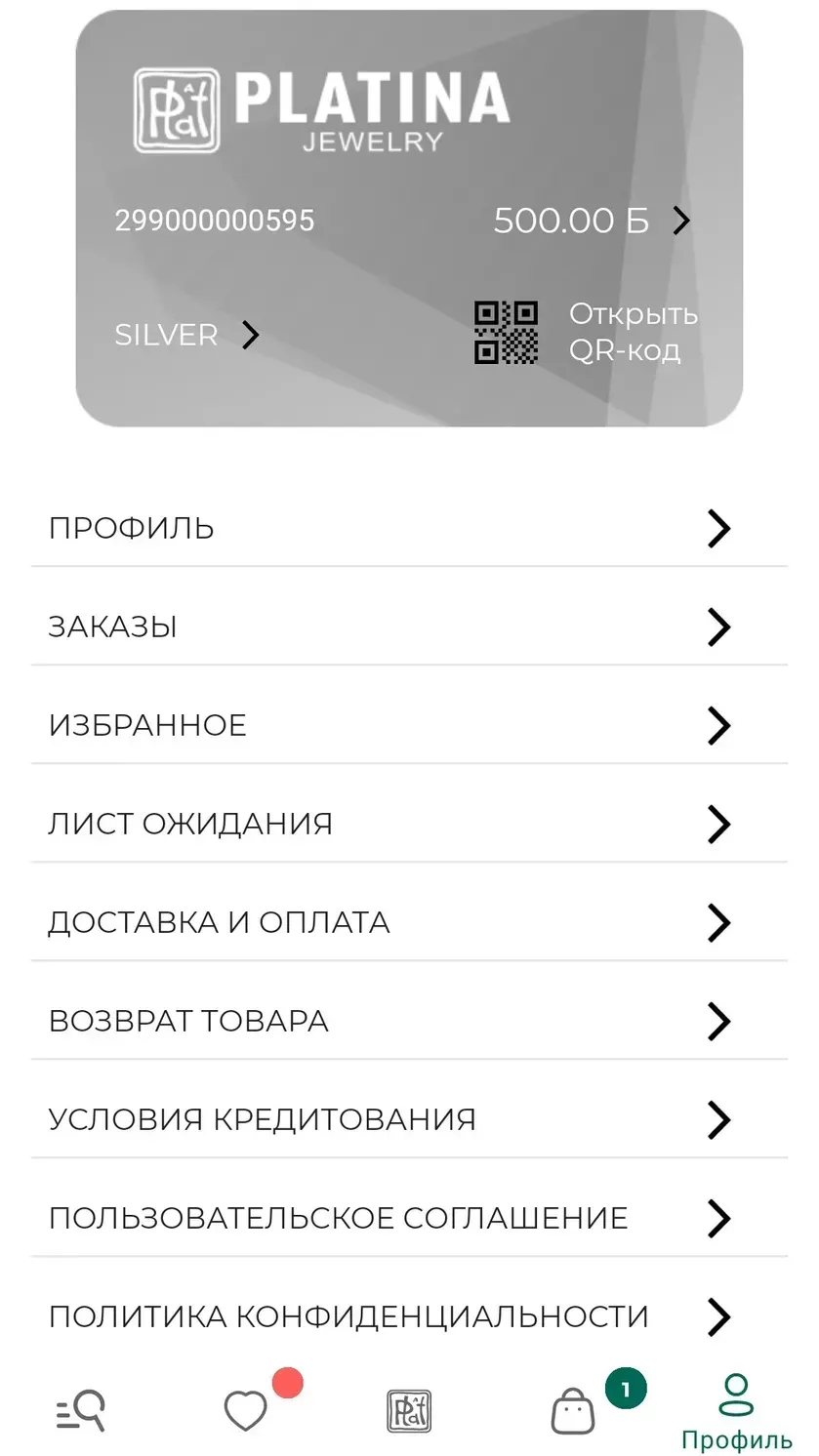Open the shopping bag with badge 1
Screen dimensions: 819x1456
click(572, 1408)
